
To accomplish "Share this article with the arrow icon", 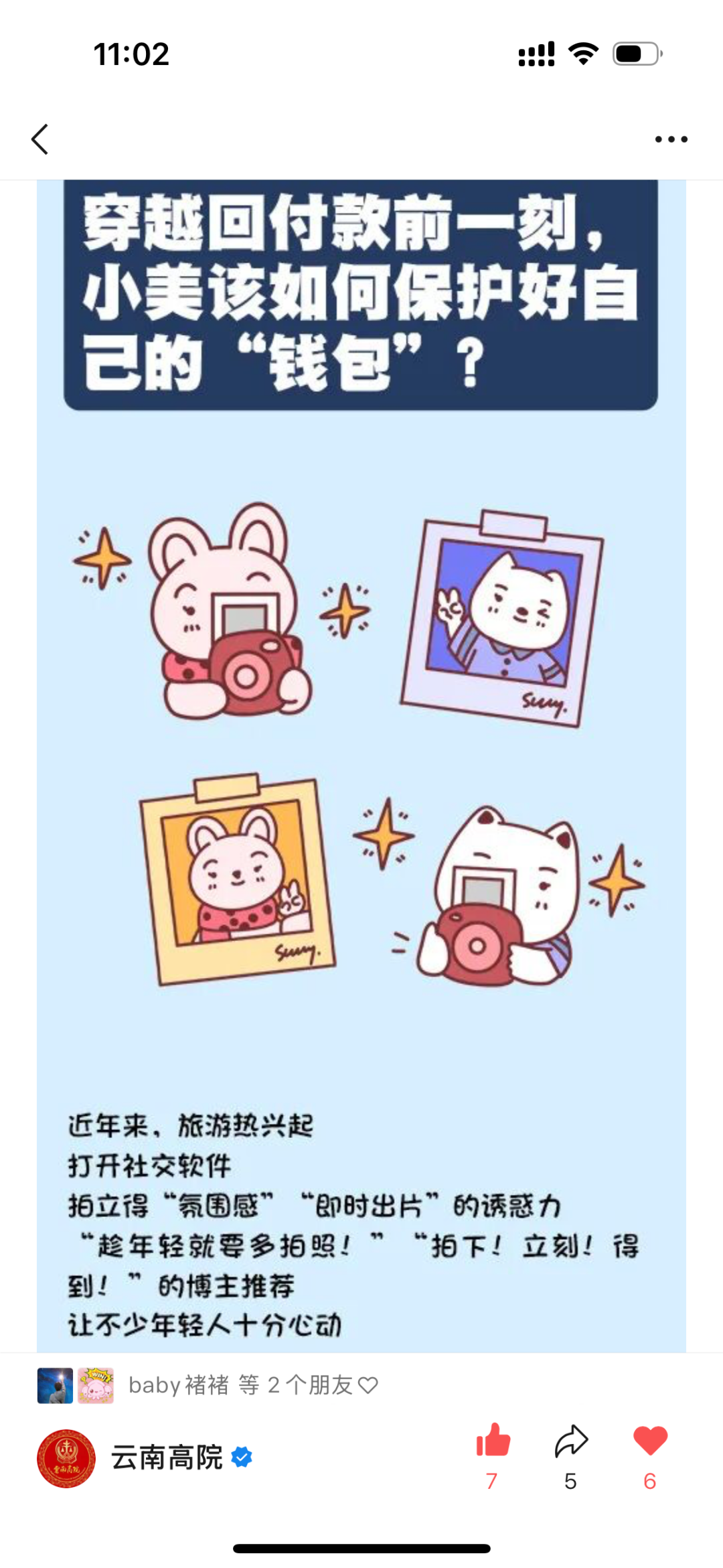I will pos(571,1440).
